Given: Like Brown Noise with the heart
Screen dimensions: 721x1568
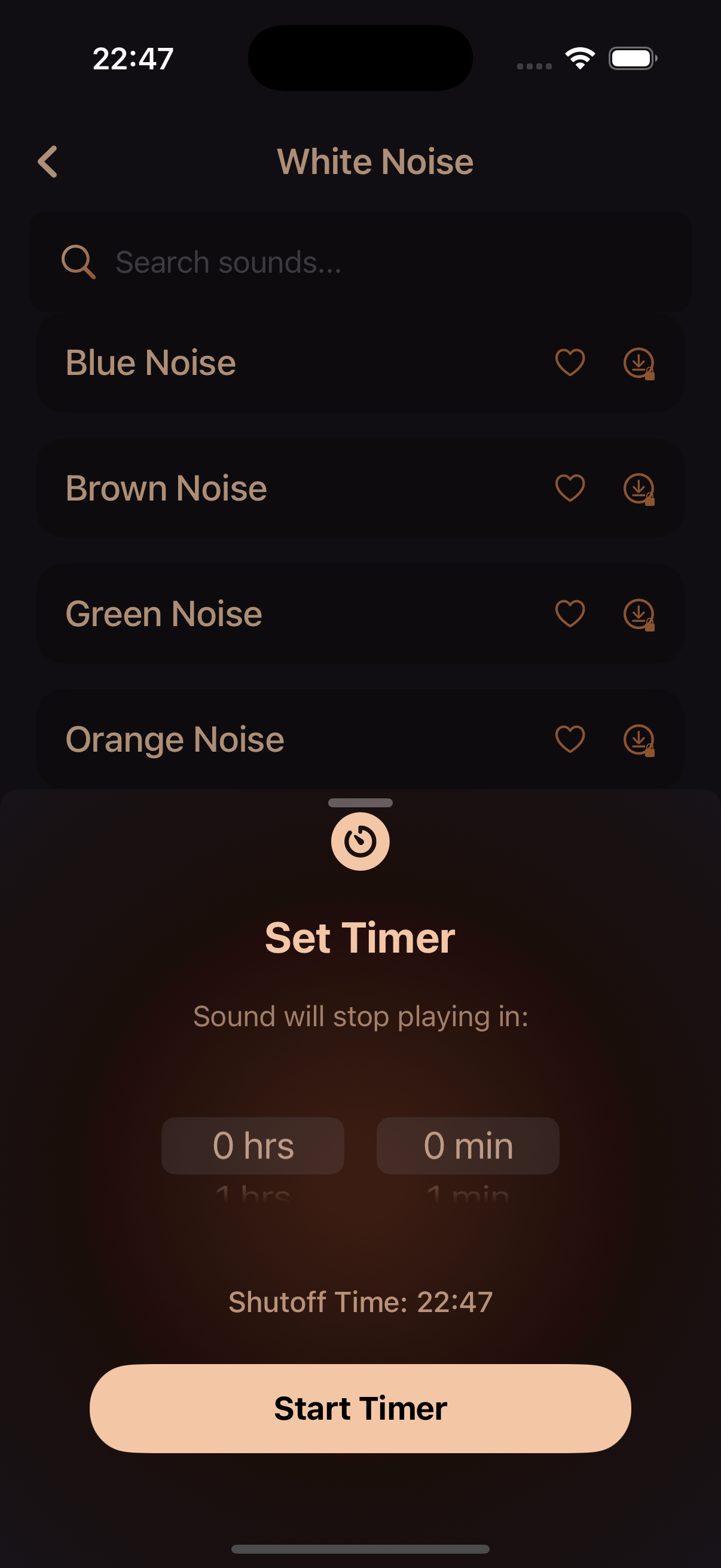Looking at the screenshot, I should pyautogui.click(x=570, y=488).
